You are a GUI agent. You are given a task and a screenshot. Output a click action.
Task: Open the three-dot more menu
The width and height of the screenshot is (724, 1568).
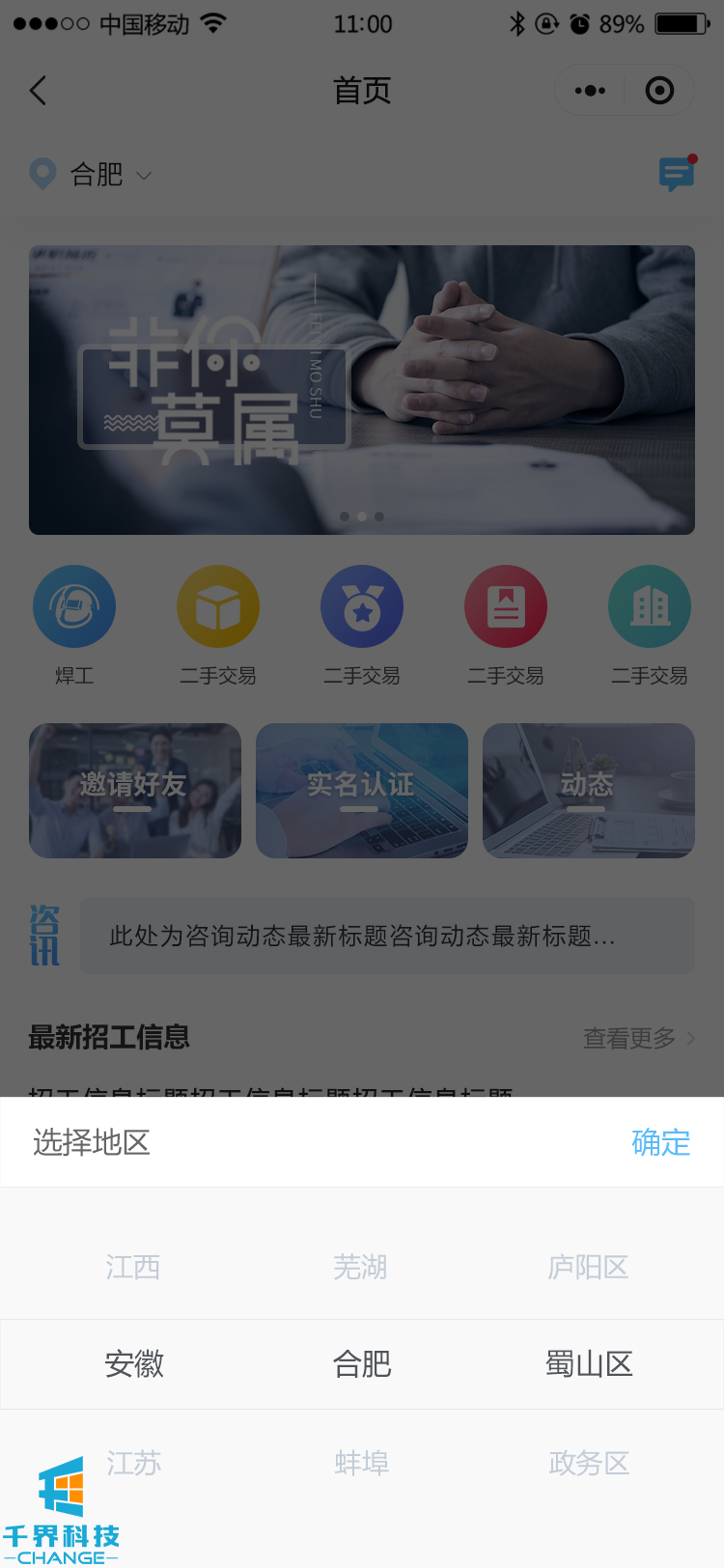pos(590,91)
